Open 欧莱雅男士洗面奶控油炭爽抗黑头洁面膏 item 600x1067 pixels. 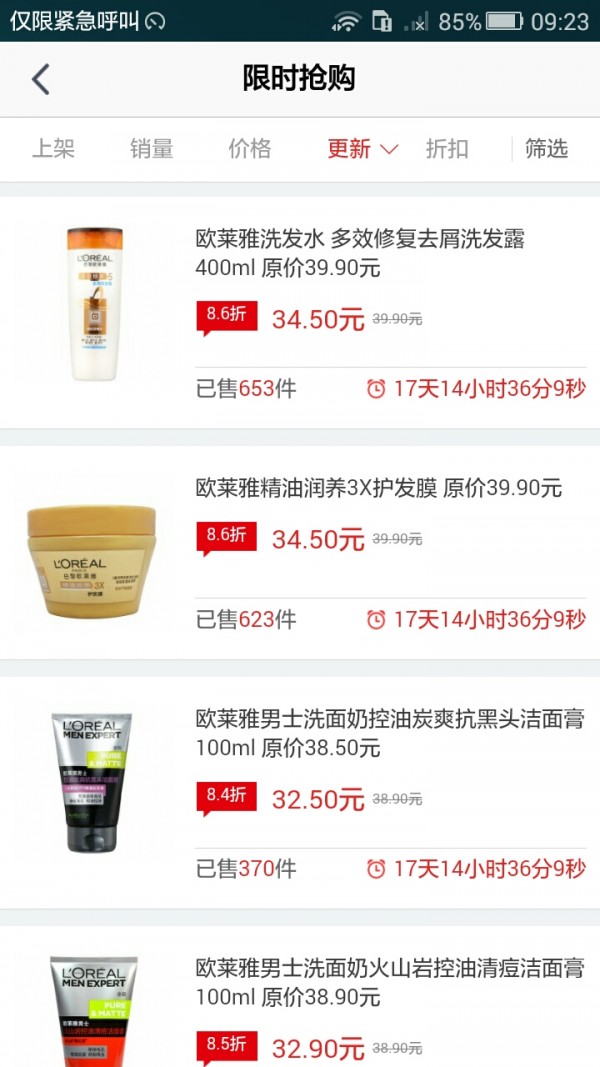click(390, 733)
